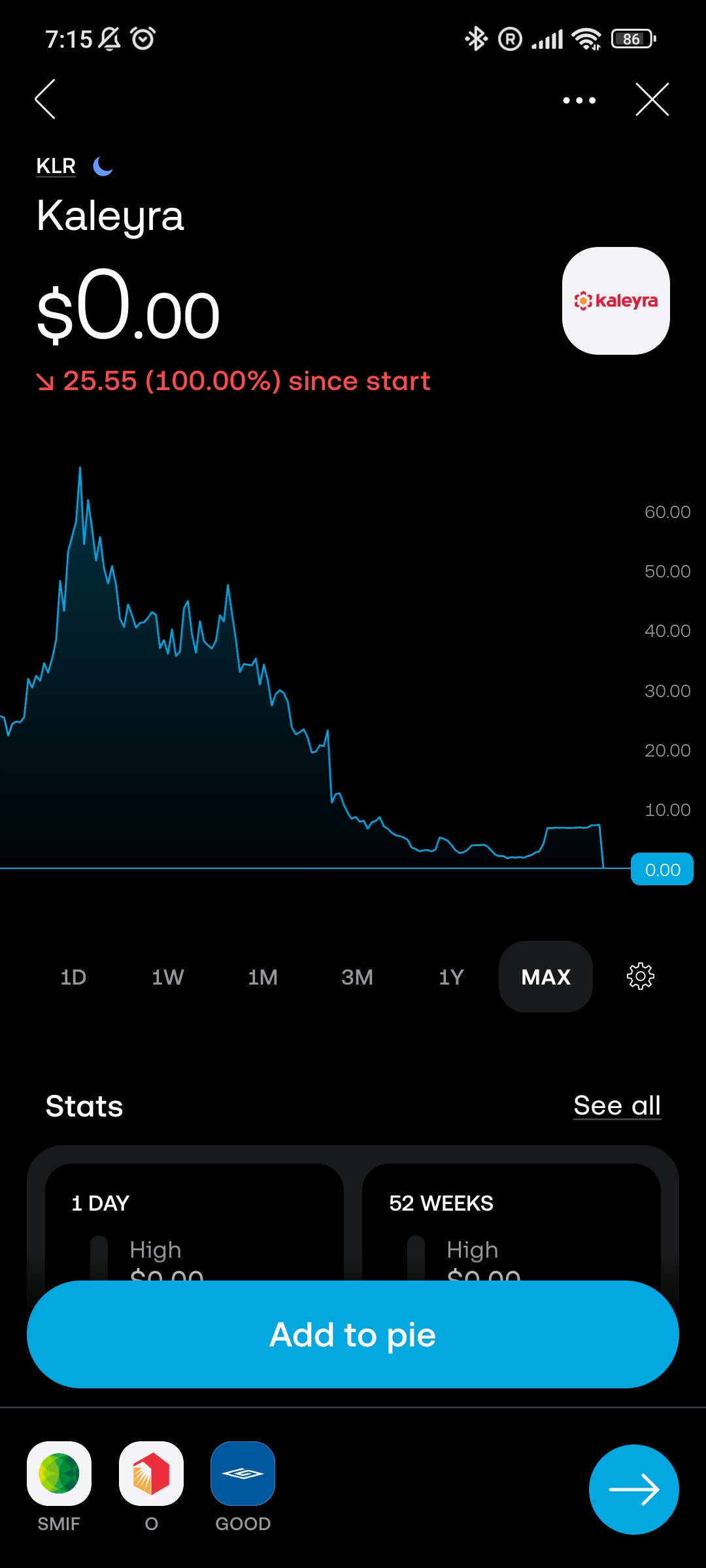The height and width of the screenshot is (1568, 706).
Task: Open the SMIF instrument
Action: [59, 1473]
